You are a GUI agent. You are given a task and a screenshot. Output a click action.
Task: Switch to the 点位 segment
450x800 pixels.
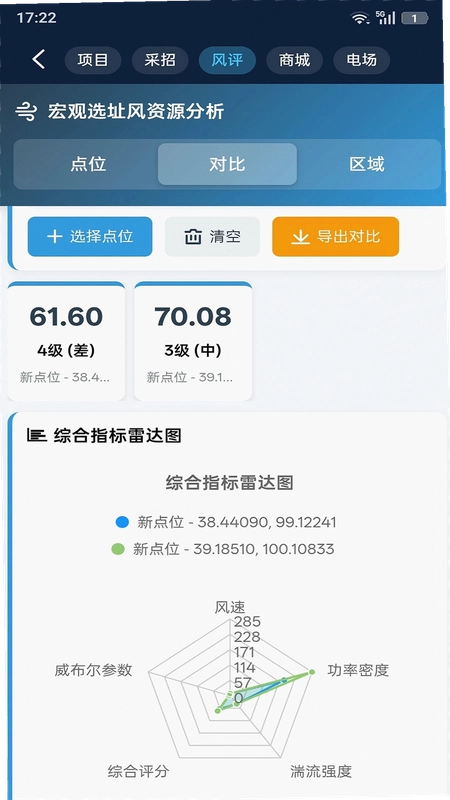click(88, 164)
